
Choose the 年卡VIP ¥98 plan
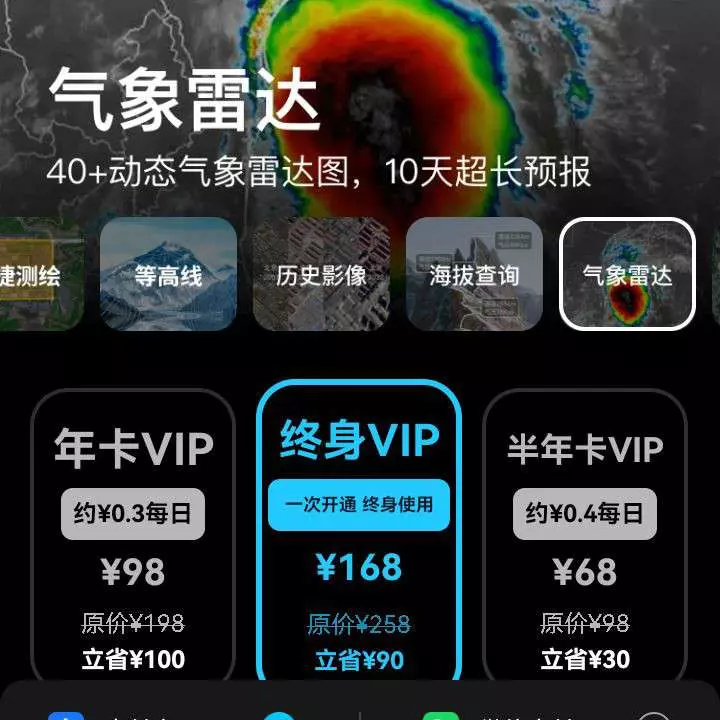click(133, 540)
